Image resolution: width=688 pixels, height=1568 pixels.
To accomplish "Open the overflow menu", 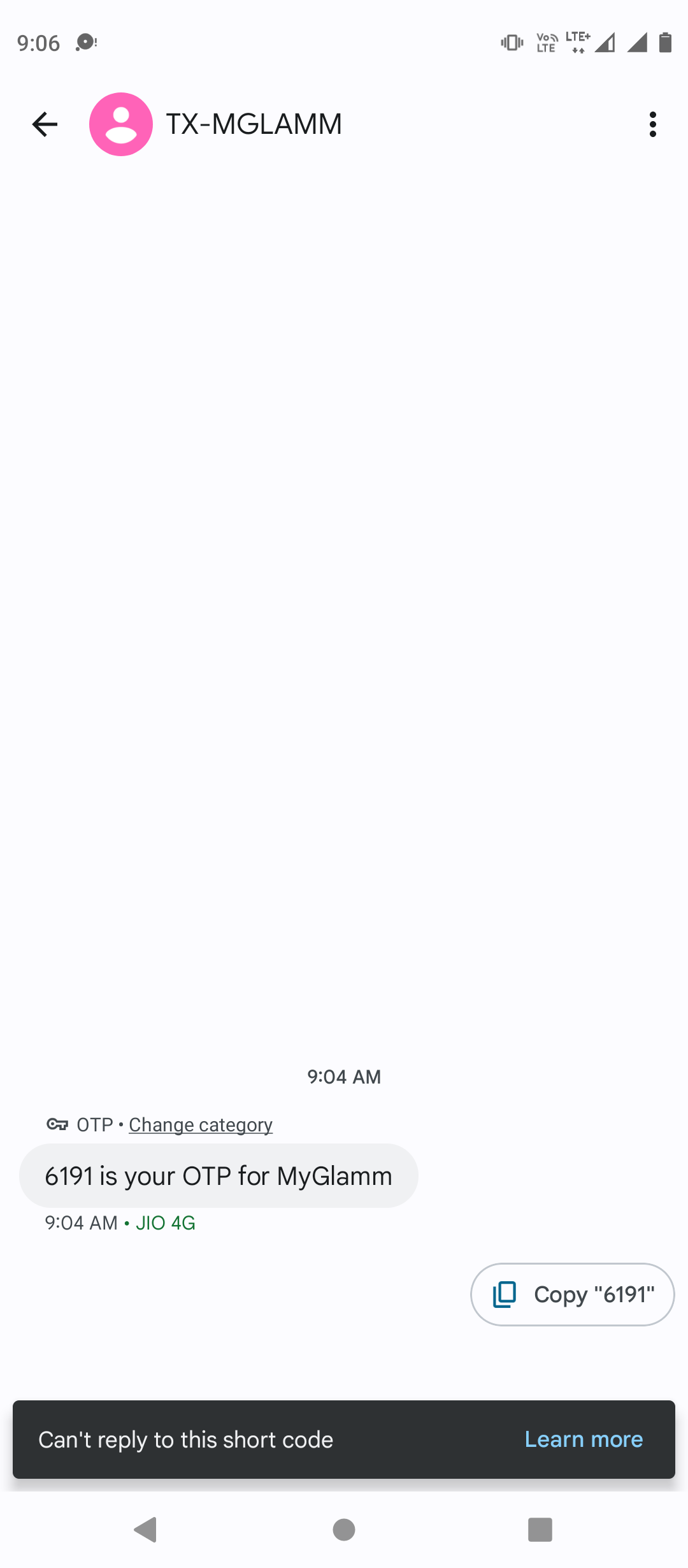I will click(652, 124).
